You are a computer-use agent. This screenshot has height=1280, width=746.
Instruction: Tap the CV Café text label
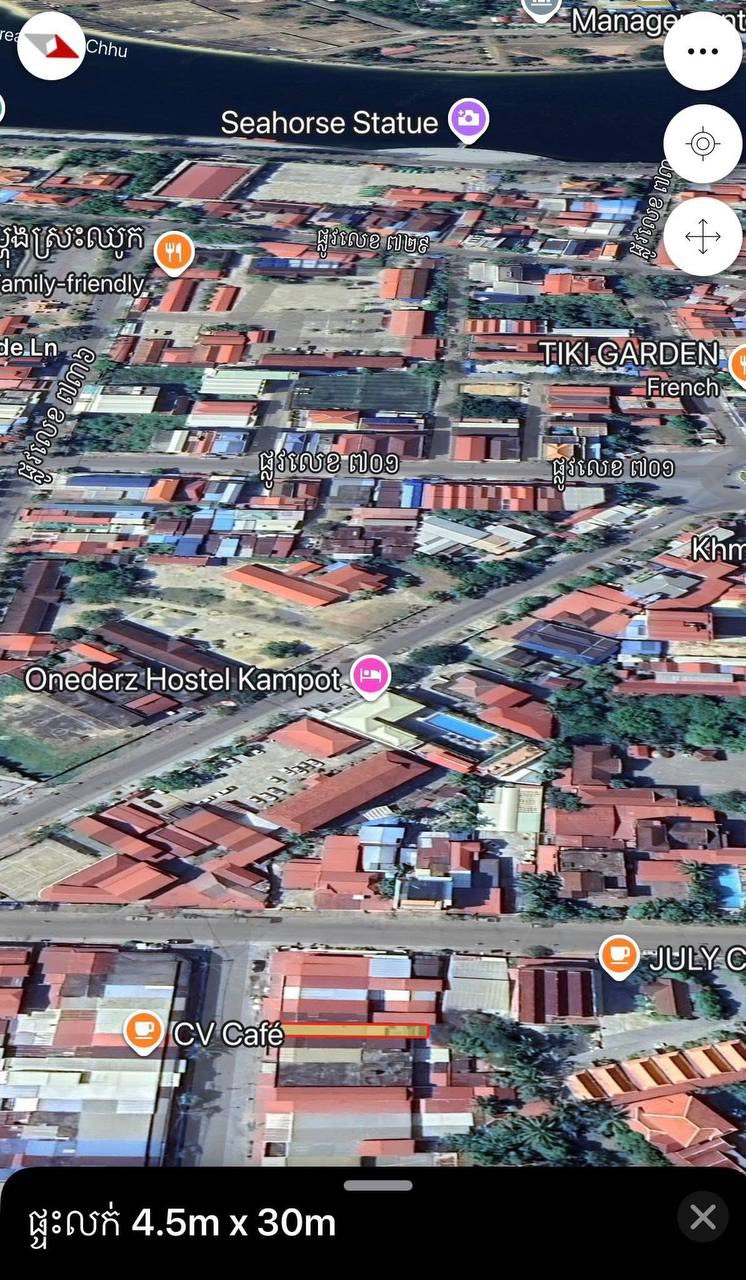pyautogui.click(x=226, y=1035)
